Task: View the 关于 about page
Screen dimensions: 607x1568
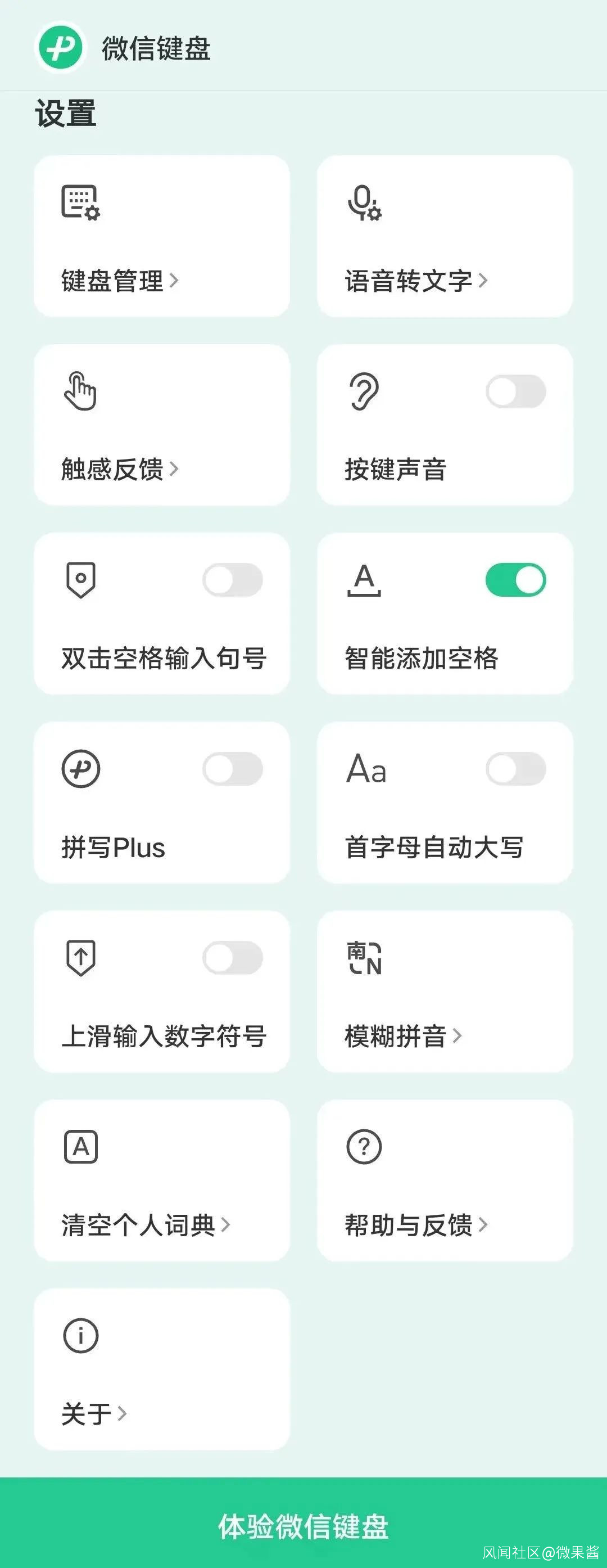Action: (161, 1368)
